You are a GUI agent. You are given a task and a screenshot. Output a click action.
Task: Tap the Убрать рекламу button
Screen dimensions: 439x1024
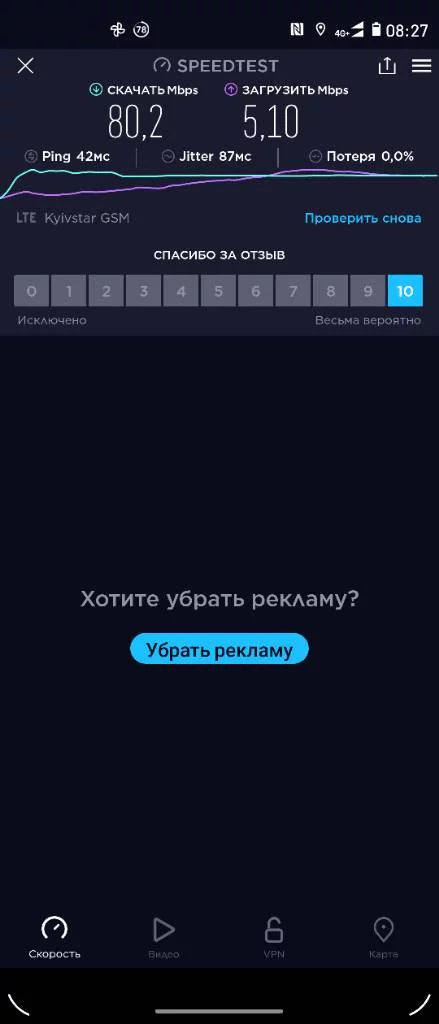pyautogui.click(x=220, y=649)
